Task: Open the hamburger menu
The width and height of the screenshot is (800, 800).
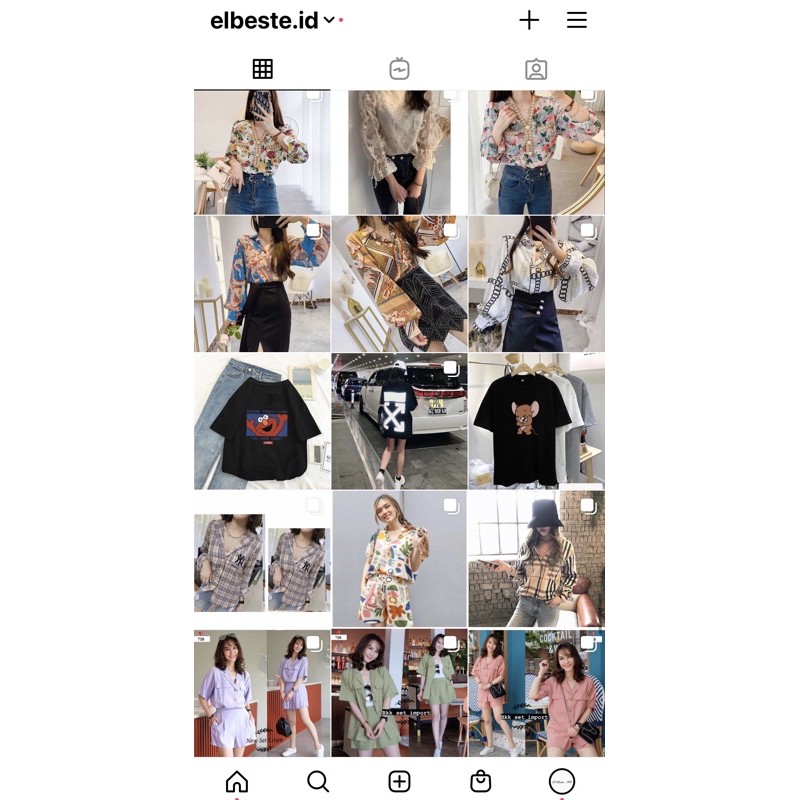Action: click(577, 20)
